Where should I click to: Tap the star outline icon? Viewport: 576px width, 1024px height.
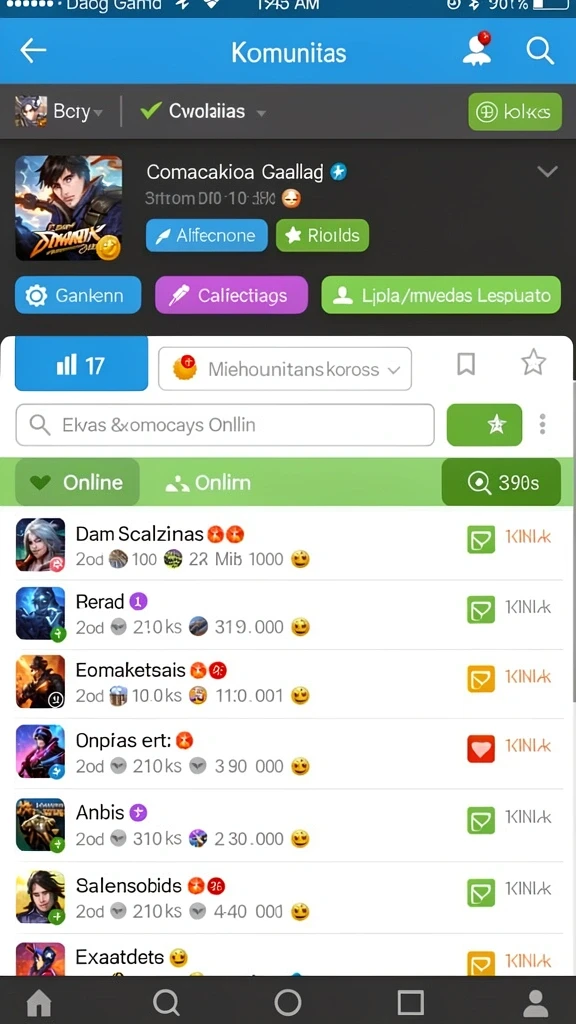pyautogui.click(x=533, y=362)
